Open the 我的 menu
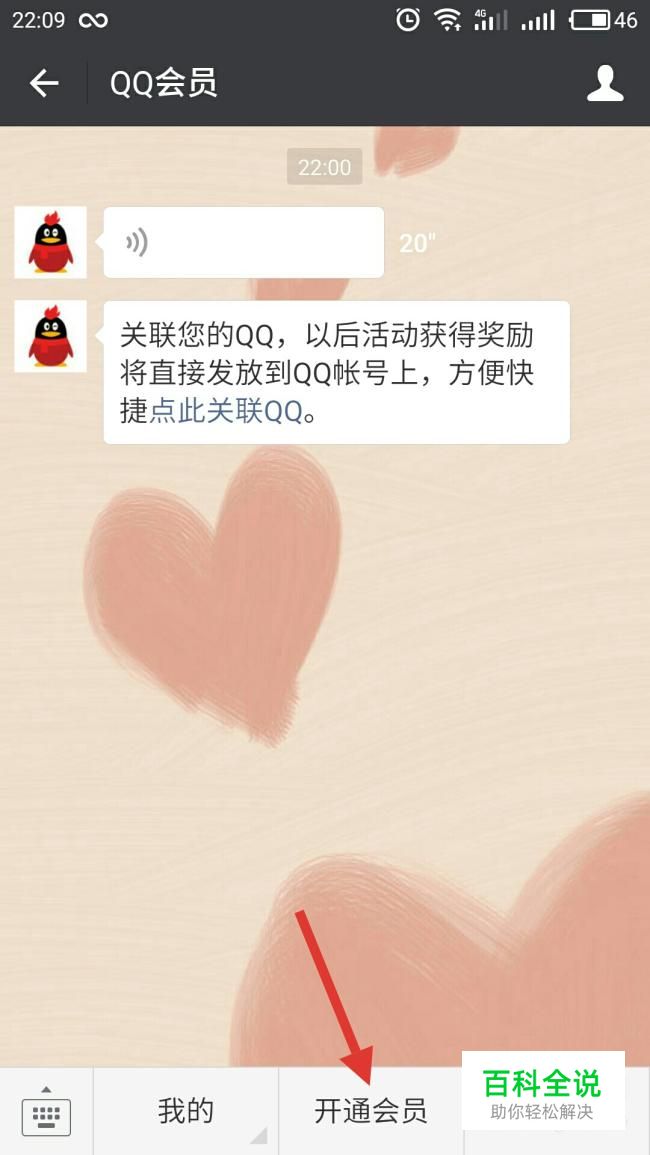This screenshot has width=650, height=1155. [186, 1111]
